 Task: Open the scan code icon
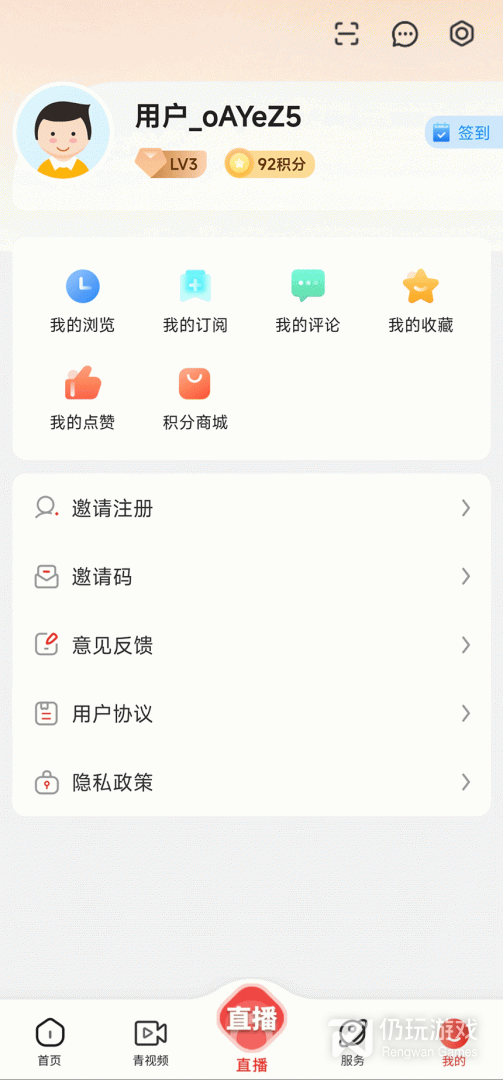point(347,34)
